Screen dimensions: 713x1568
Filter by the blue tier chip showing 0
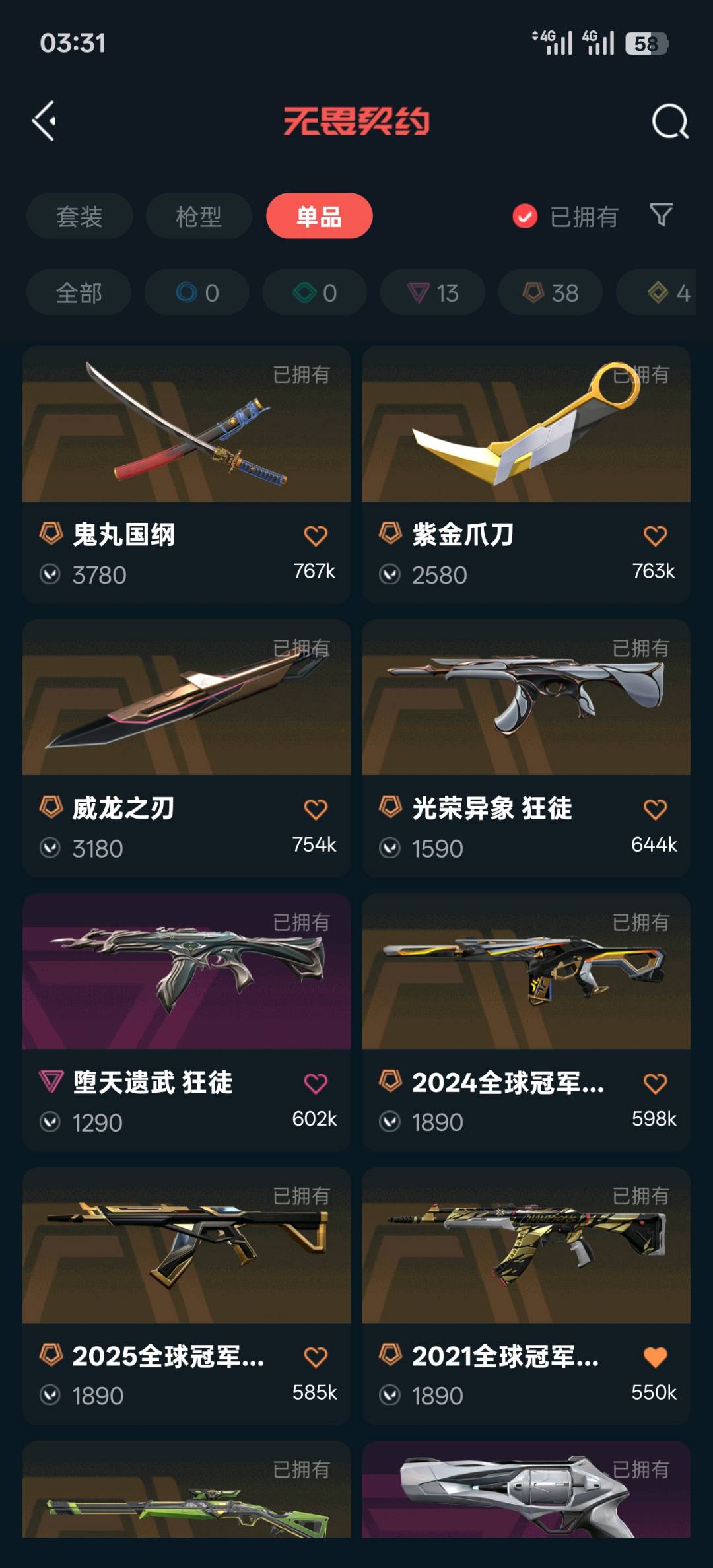[197, 292]
